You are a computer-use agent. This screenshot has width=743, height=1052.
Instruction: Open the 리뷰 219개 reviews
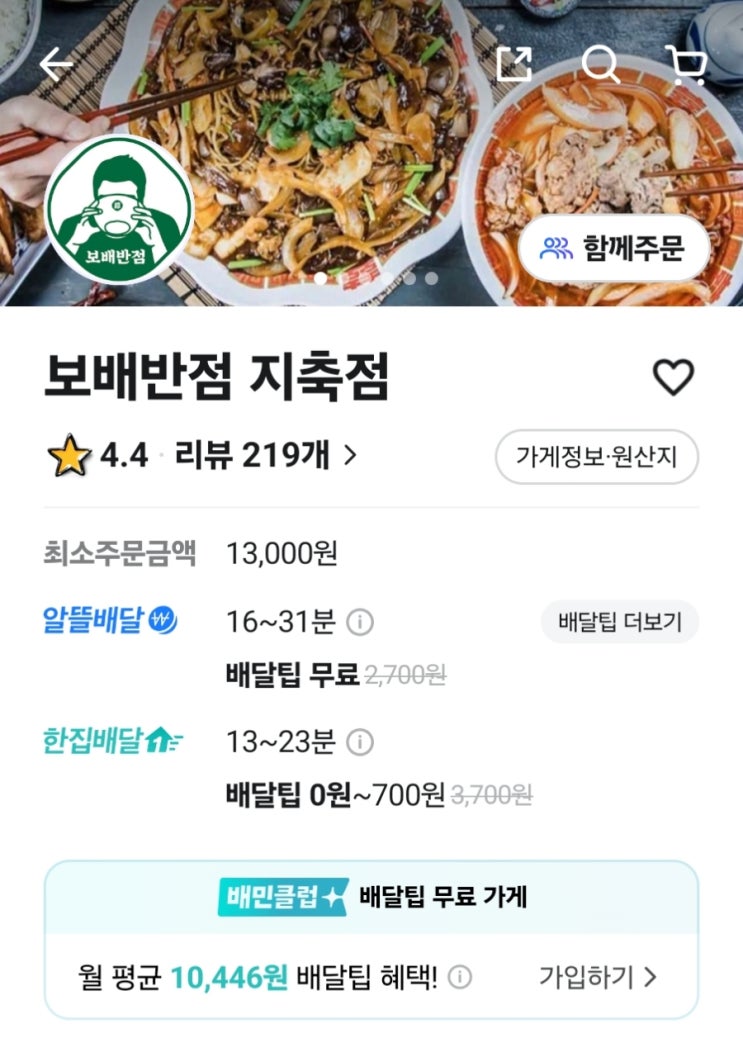265,456
